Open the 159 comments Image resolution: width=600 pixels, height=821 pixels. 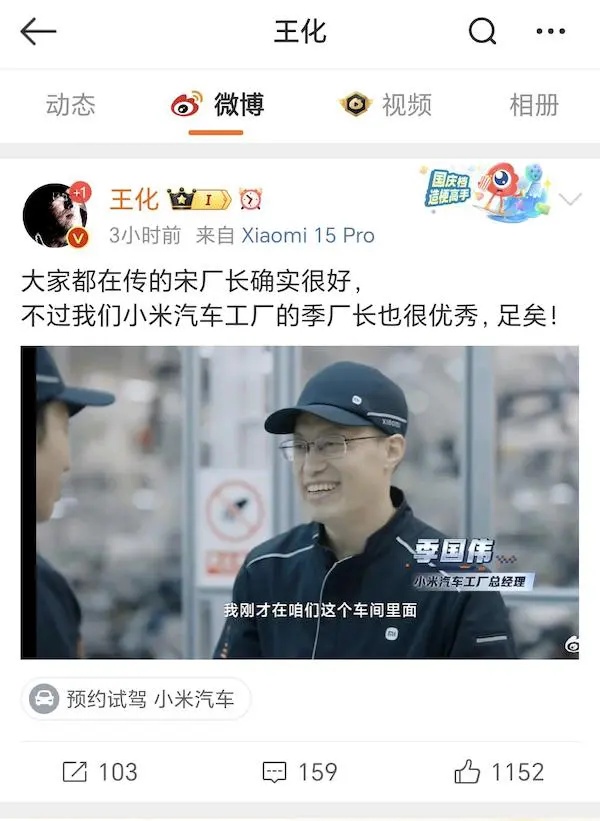click(x=300, y=771)
